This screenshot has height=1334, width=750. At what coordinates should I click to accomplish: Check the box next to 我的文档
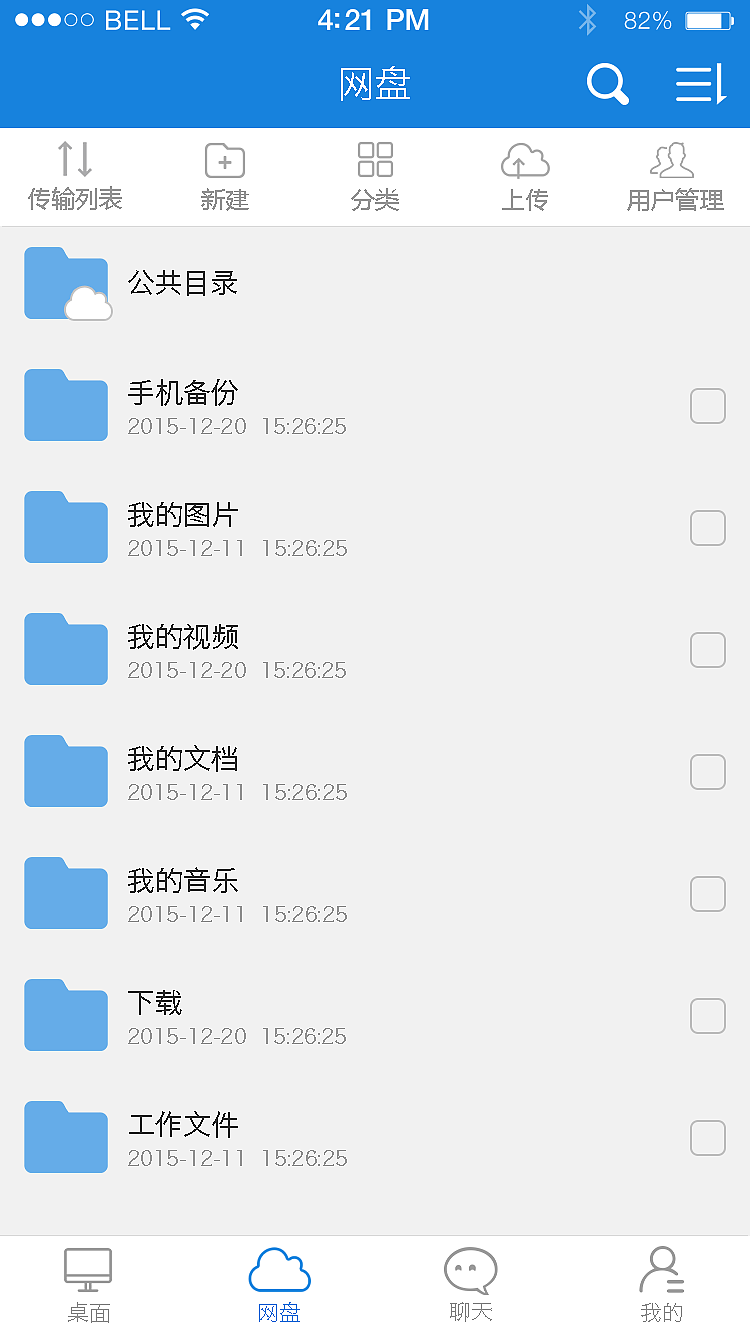[708, 772]
